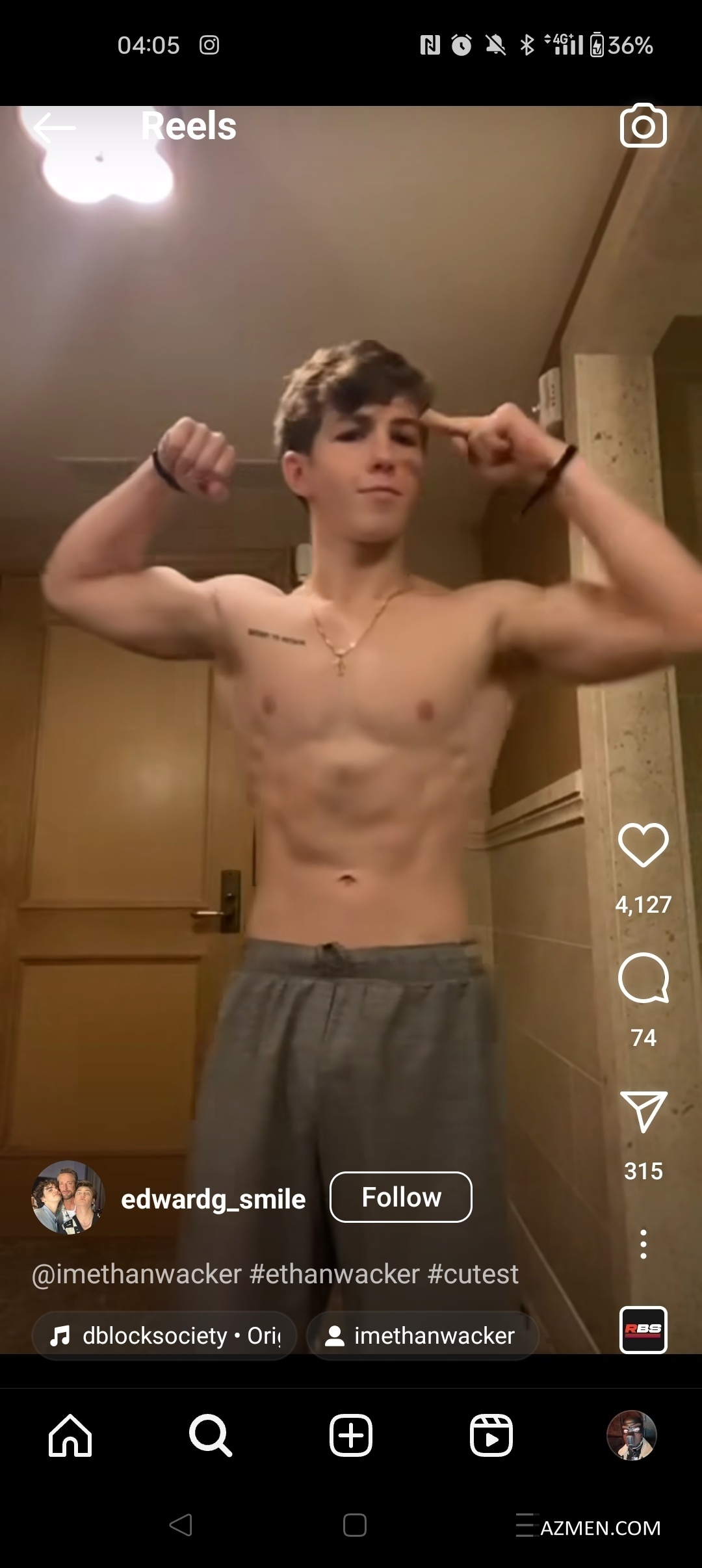Image resolution: width=702 pixels, height=1568 pixels.
Task: Open the three-dot more options menu
Action: pos(643,1244)
